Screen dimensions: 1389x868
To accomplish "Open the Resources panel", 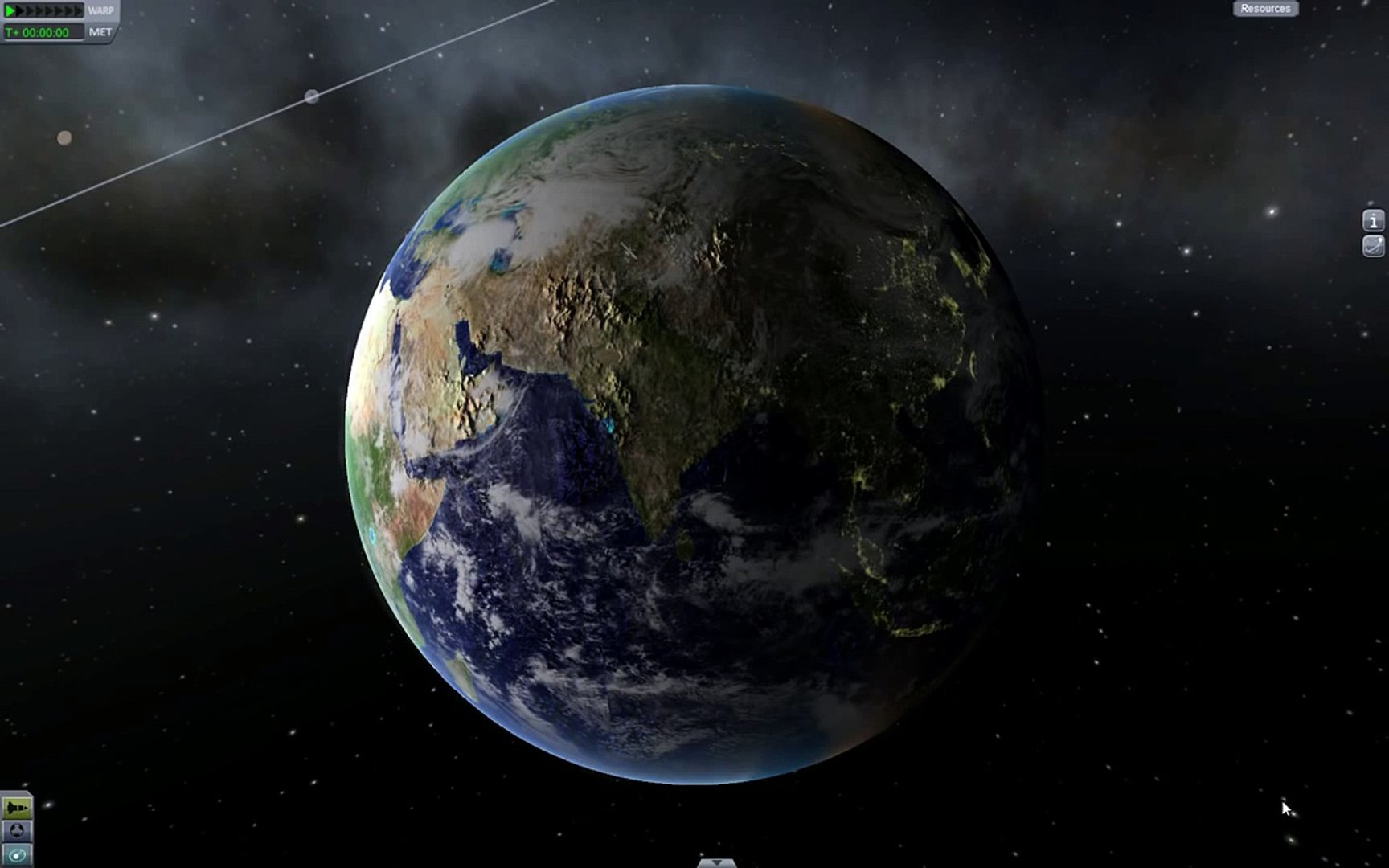I will [x=1265, y=9].
